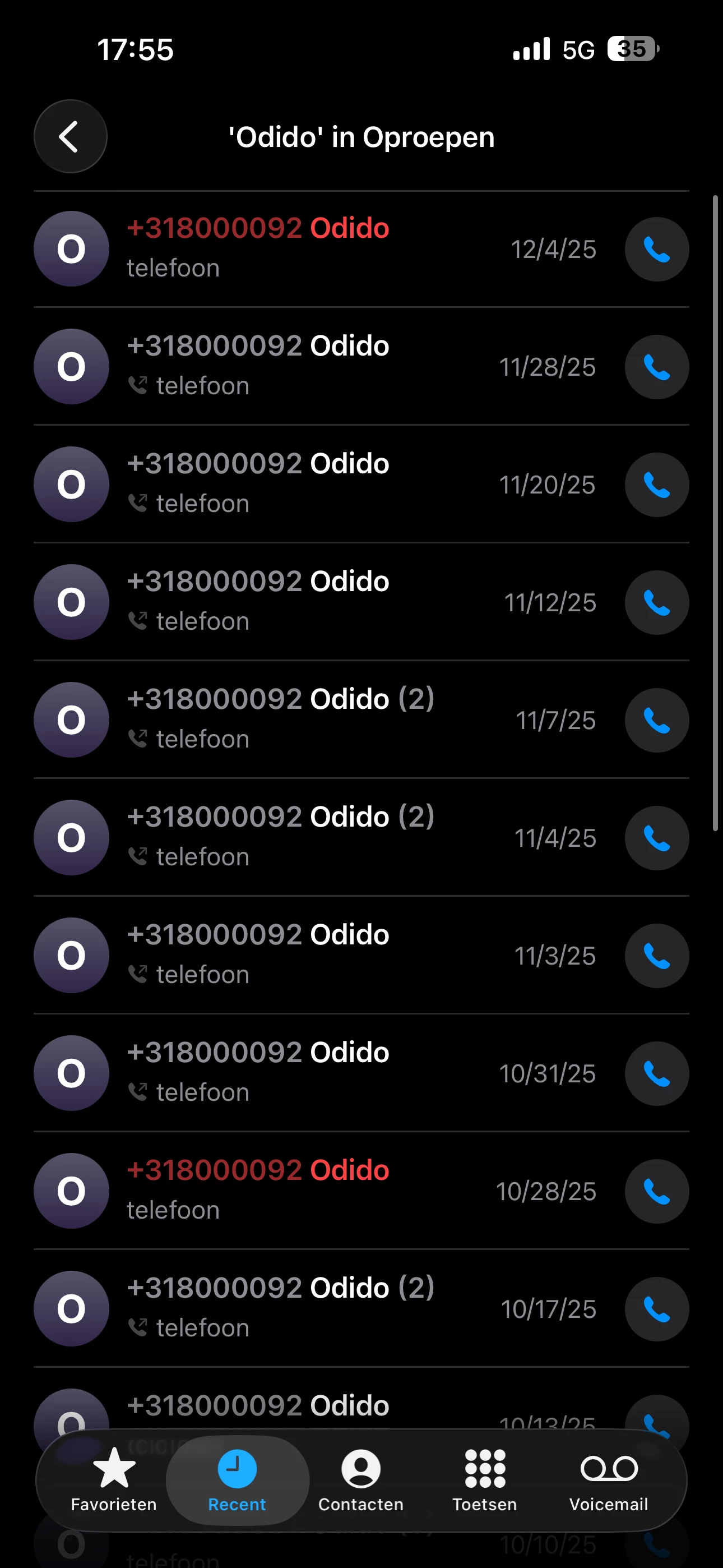Call Odido using the 10/31/25 phone icon
Screen dimensions: 723x1568
657,1074
